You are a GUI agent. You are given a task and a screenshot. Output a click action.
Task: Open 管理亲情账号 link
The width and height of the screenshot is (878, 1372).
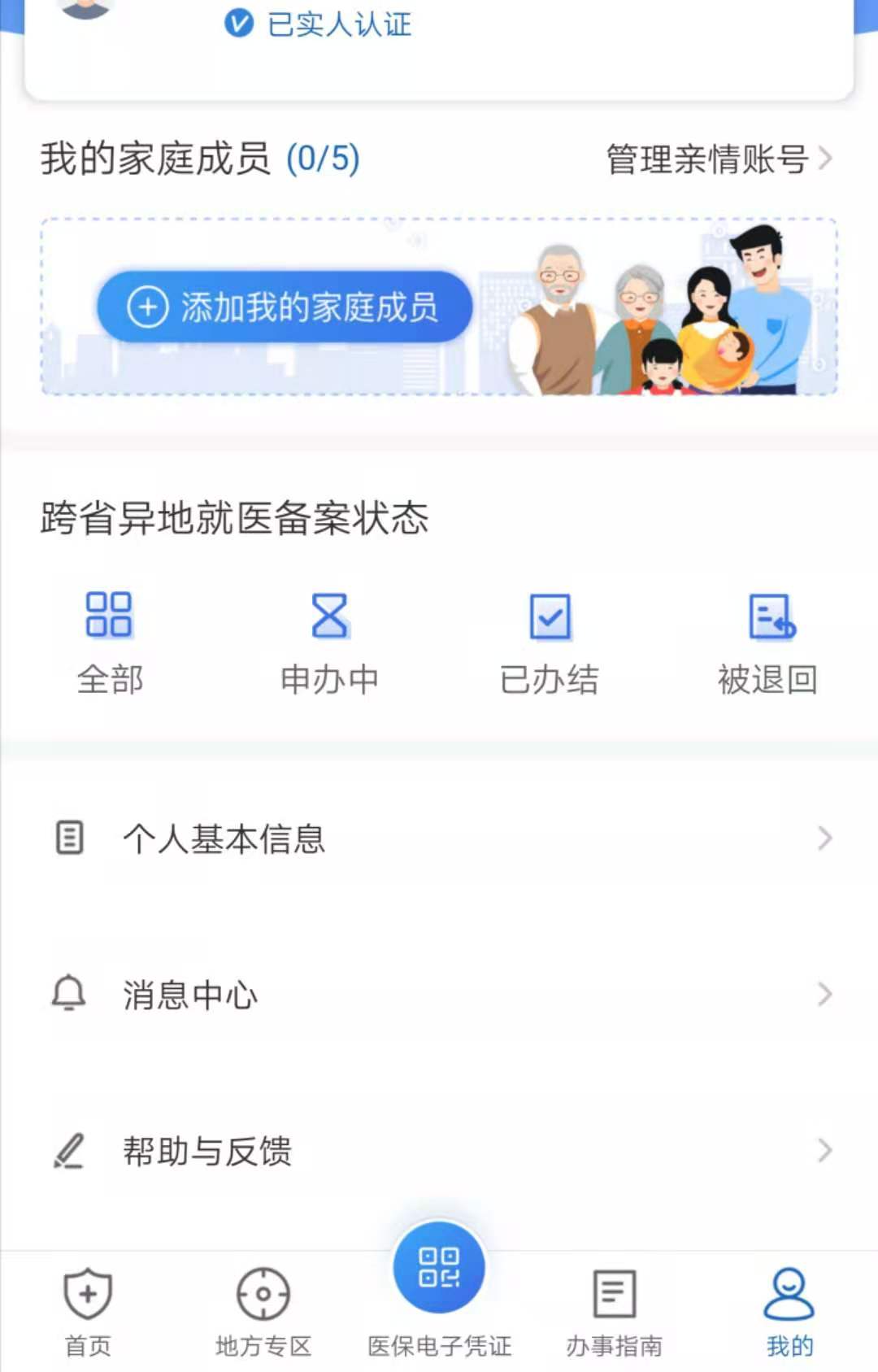coord(719,159)
